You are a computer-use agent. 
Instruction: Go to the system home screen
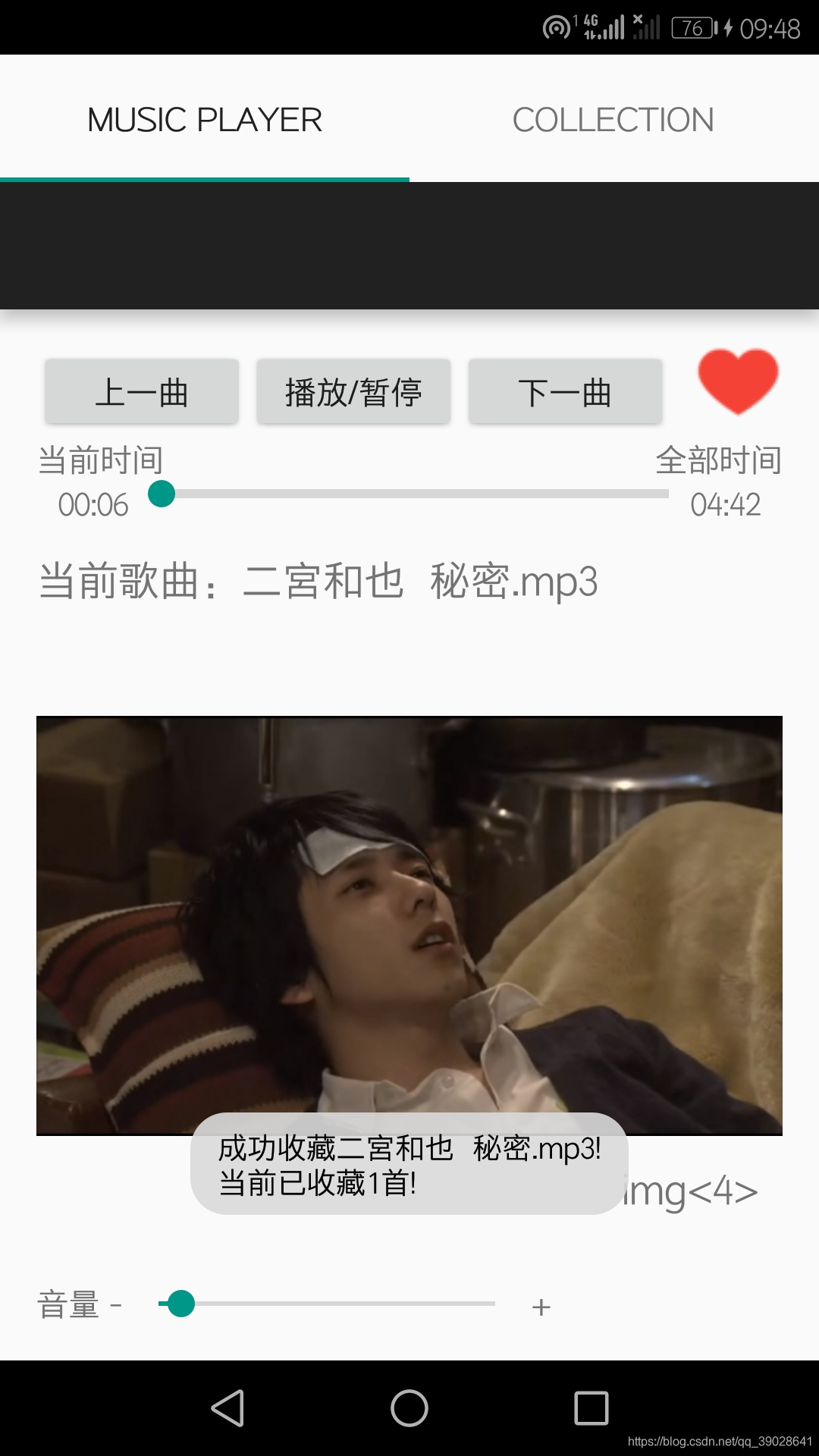point(409,1408)
